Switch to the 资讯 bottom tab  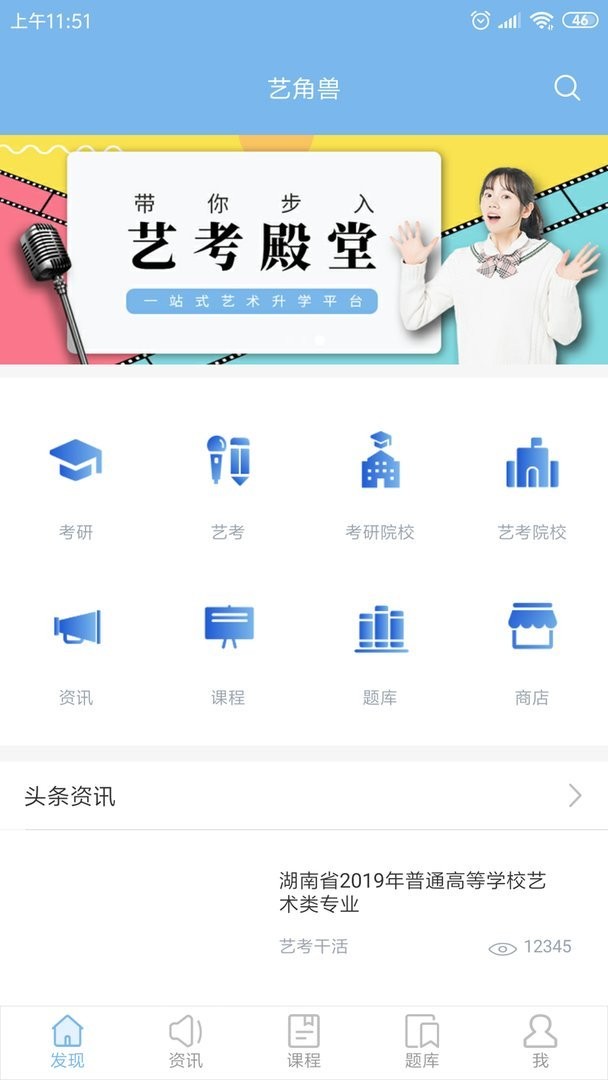point(185,1042)
